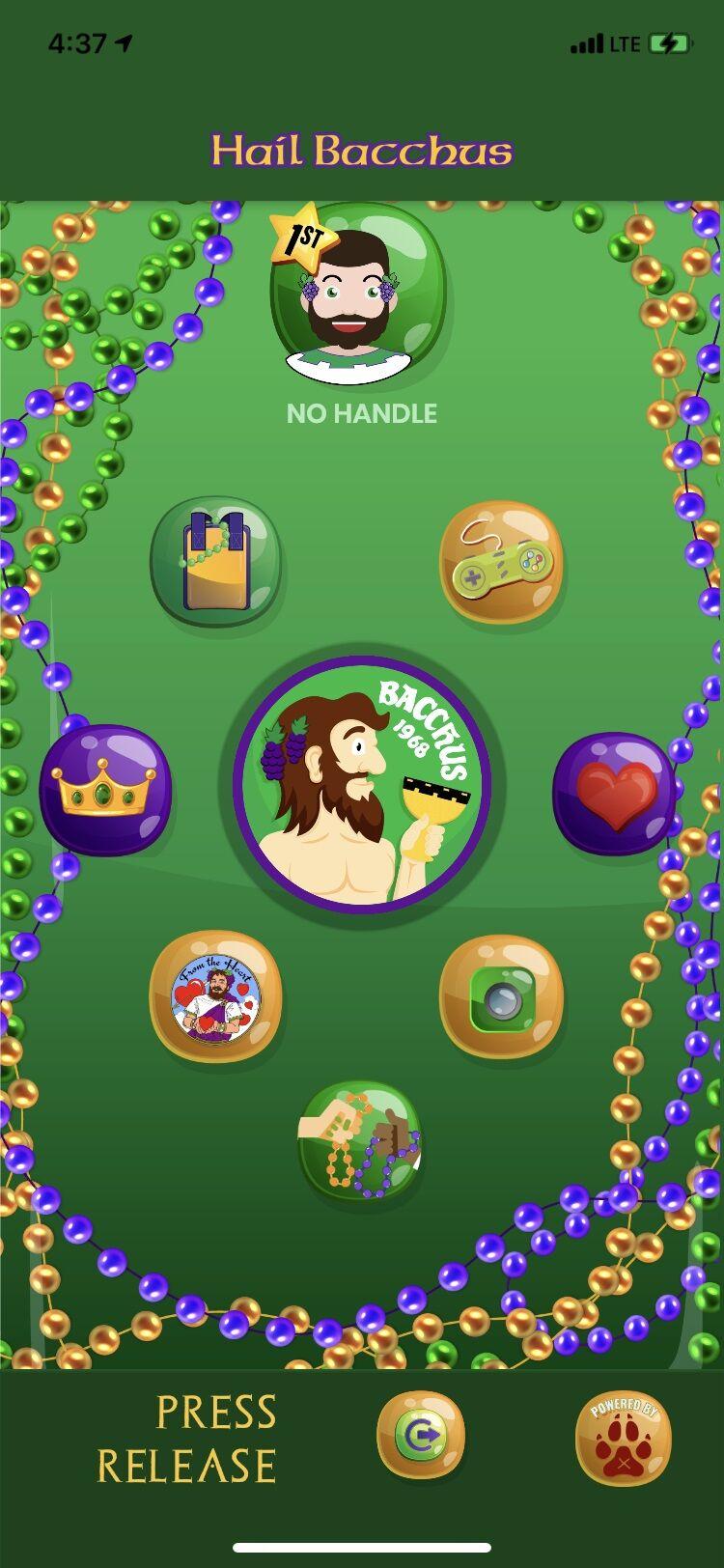Open the red heart bubble
The height and width of the screenshot is (1568, 724).
pos(615,794)
